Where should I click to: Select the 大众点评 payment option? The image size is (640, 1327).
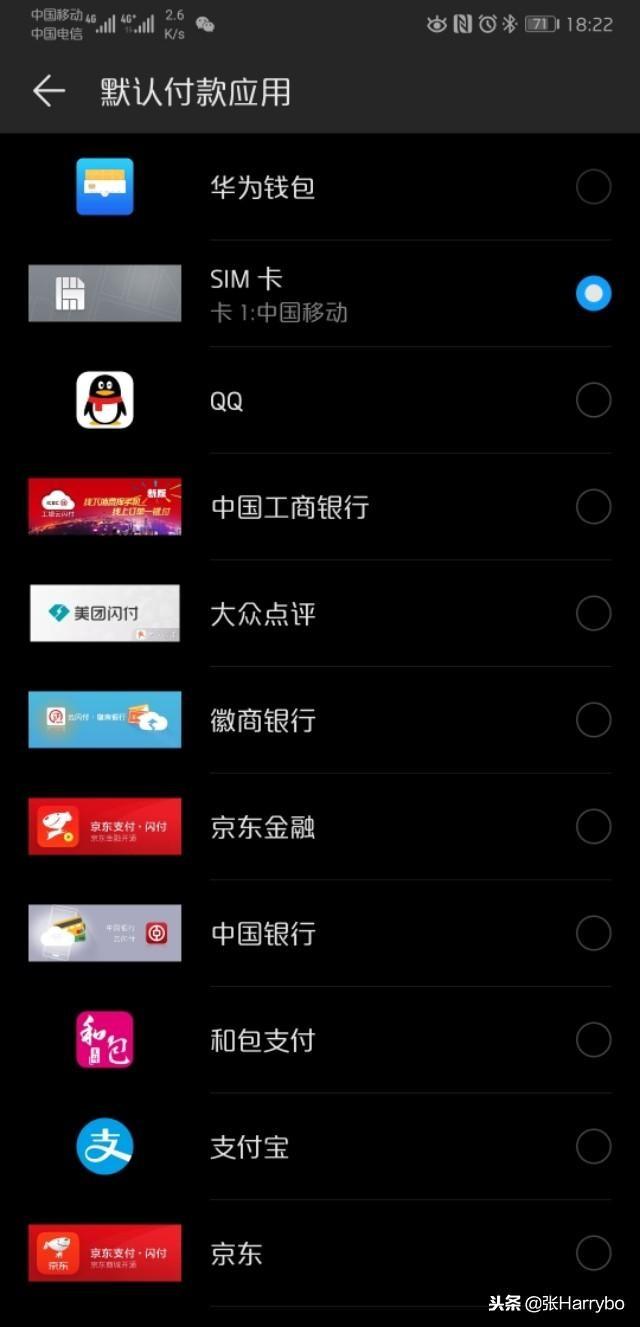coord(593,613)
